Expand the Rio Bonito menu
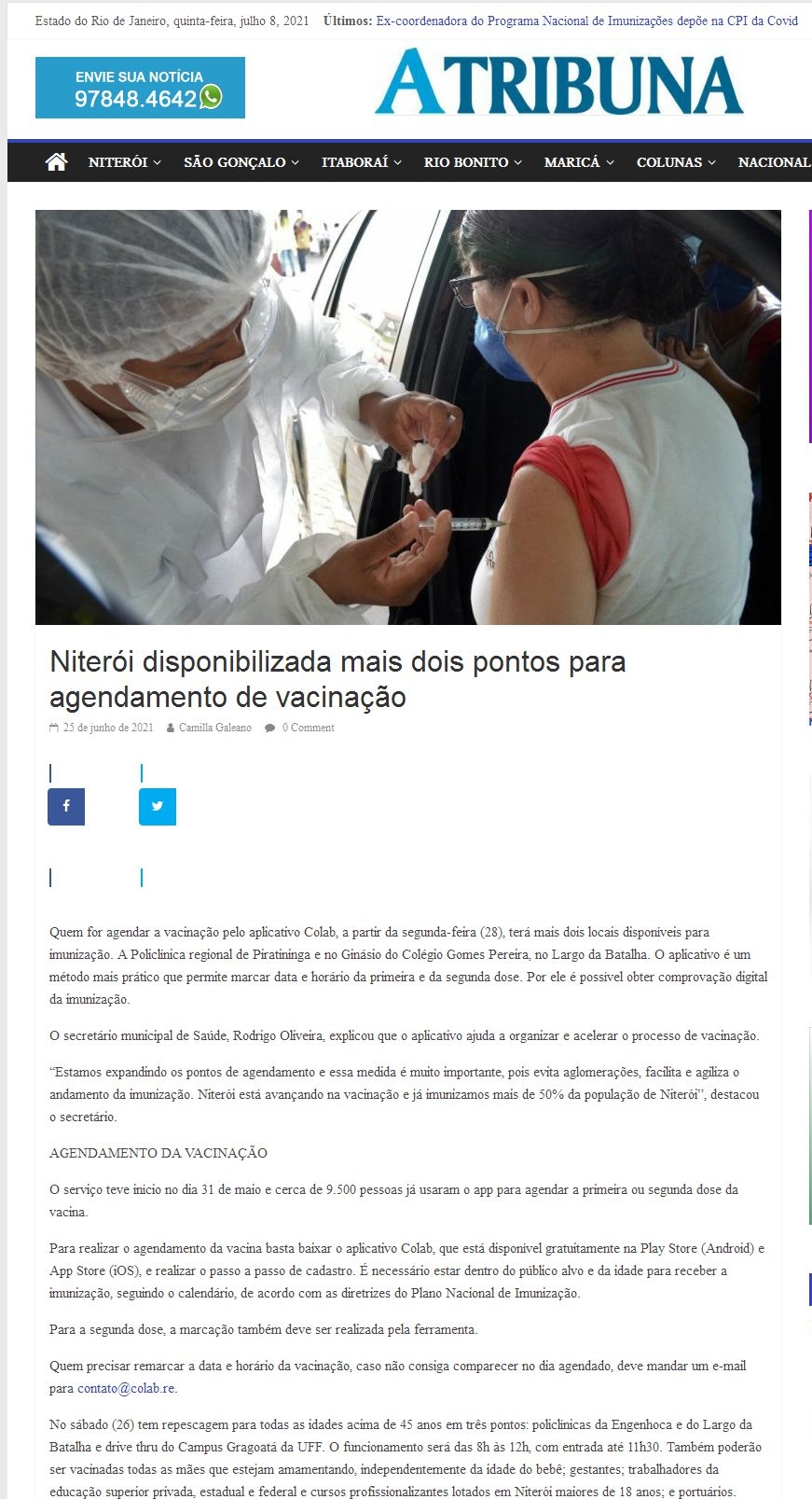This screenshot has width=812, height=1499. (472, 162)
